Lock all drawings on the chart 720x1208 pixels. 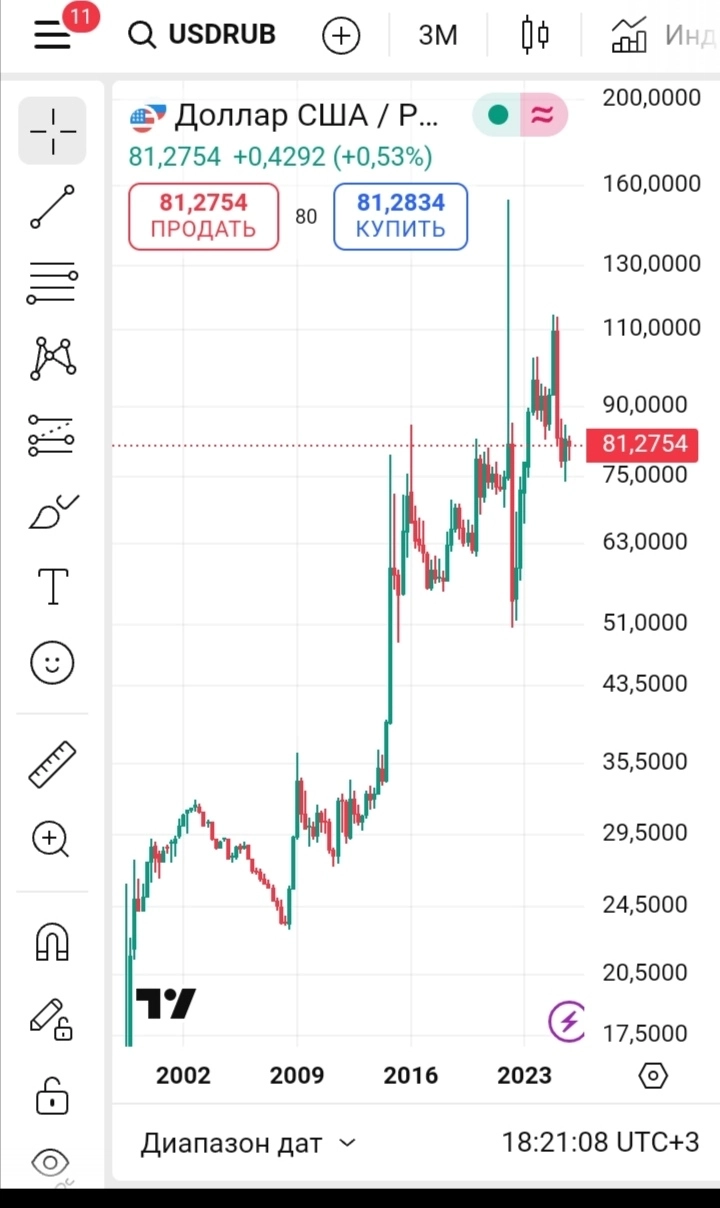[x=52, y=1094]
